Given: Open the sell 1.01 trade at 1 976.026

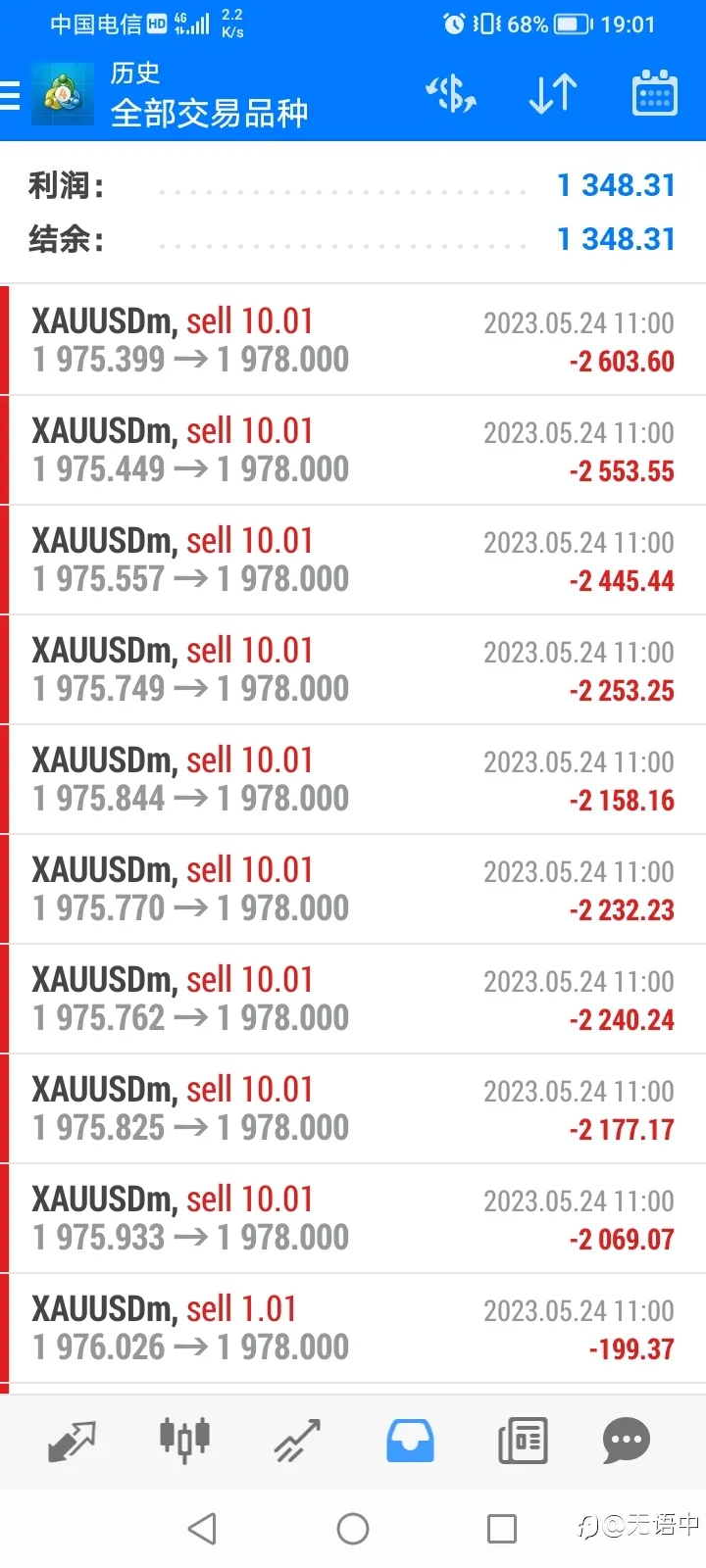Looking at the screenshot, I should [353, 1328].
